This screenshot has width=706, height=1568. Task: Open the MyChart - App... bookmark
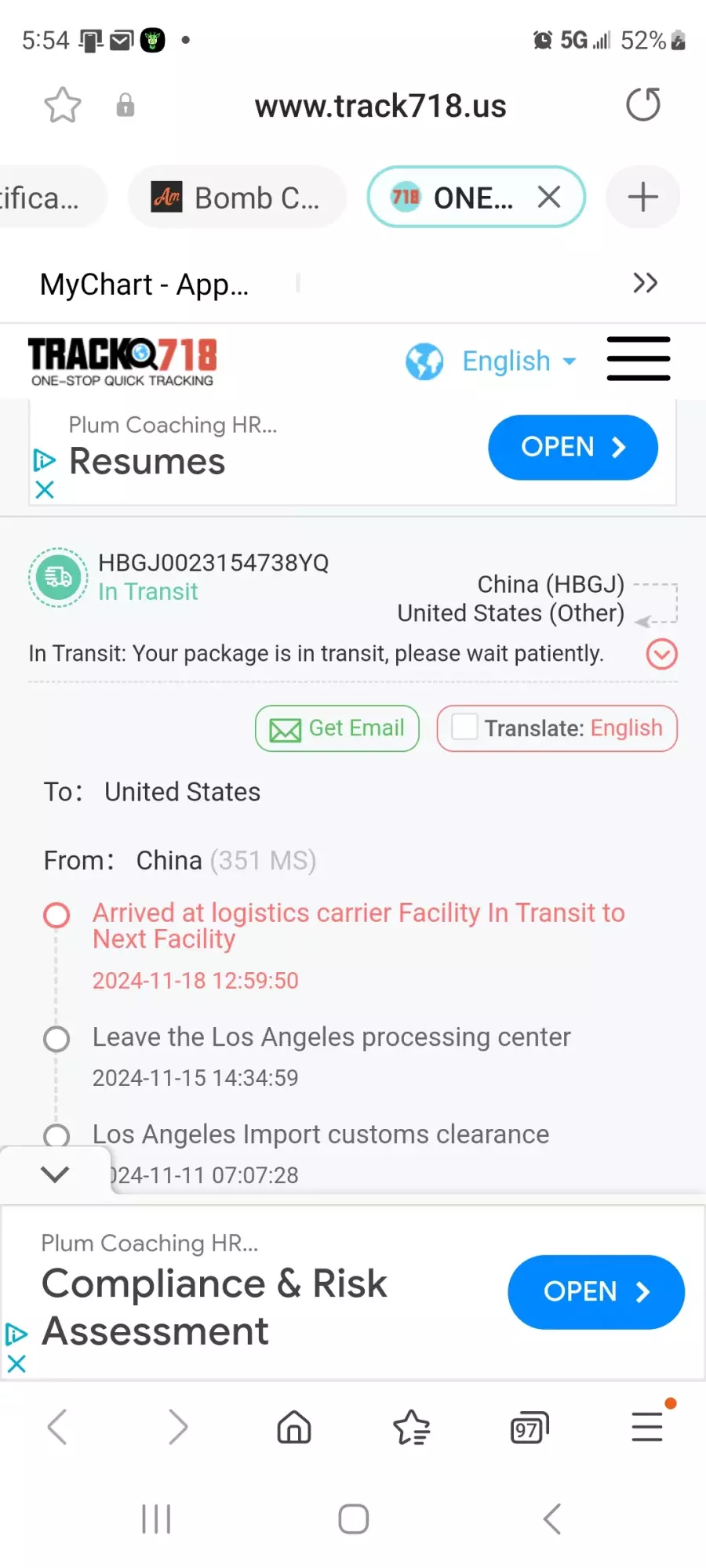[x=144, y=285]
